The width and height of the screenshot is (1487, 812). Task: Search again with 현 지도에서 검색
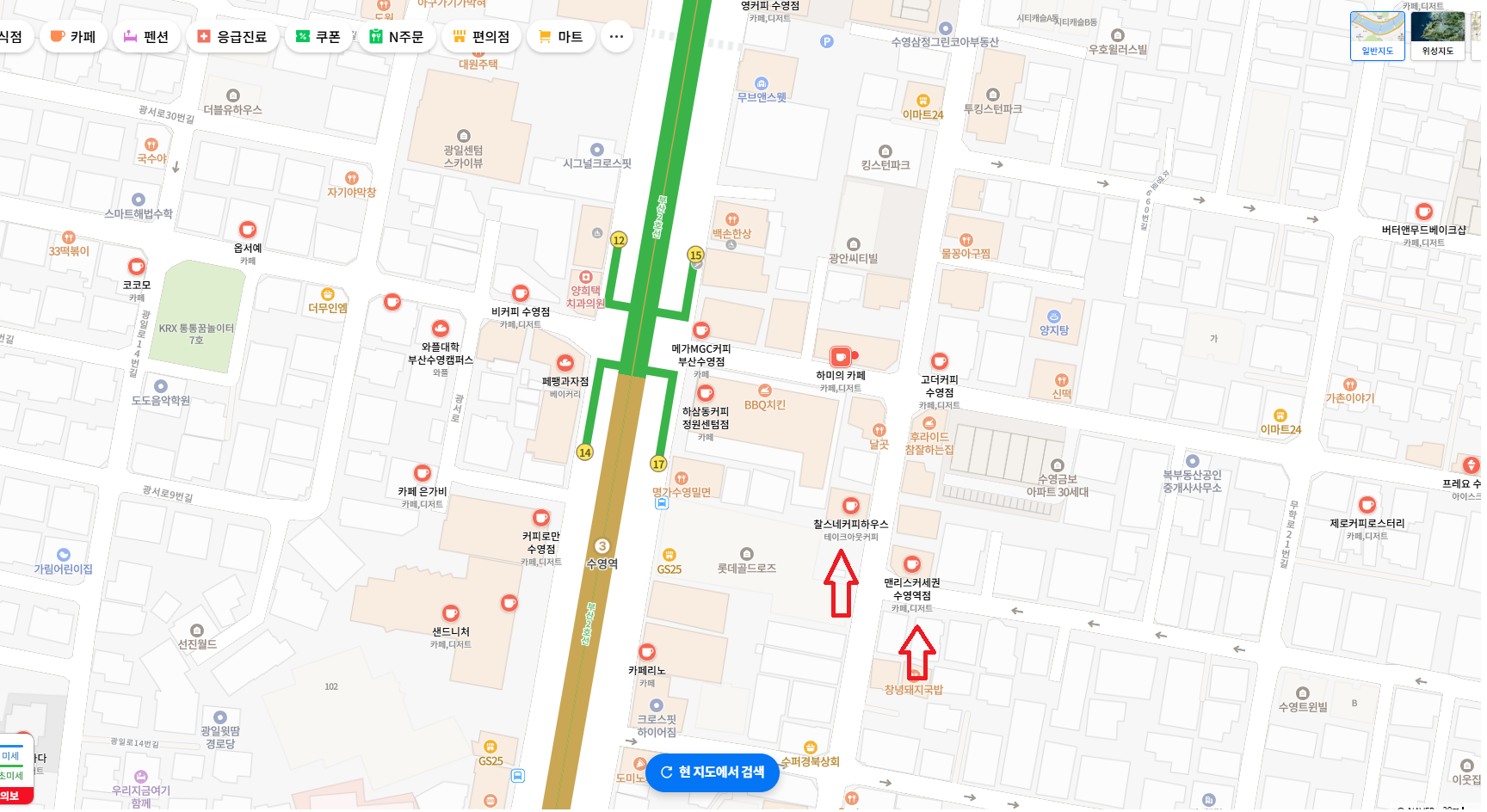713,772
